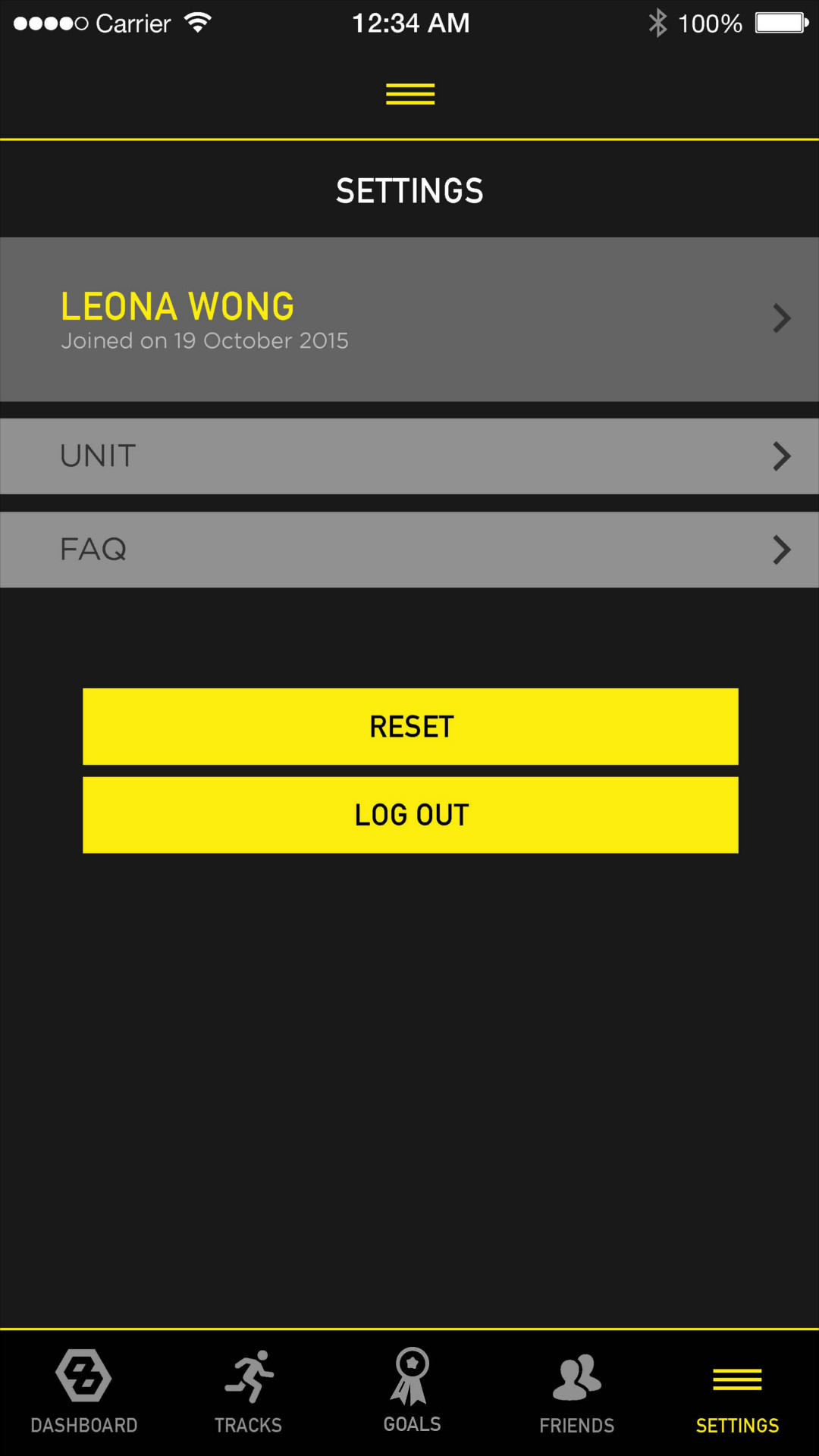Log out of the account
The height and width of the screenshot is (1456, 819).
410,815
